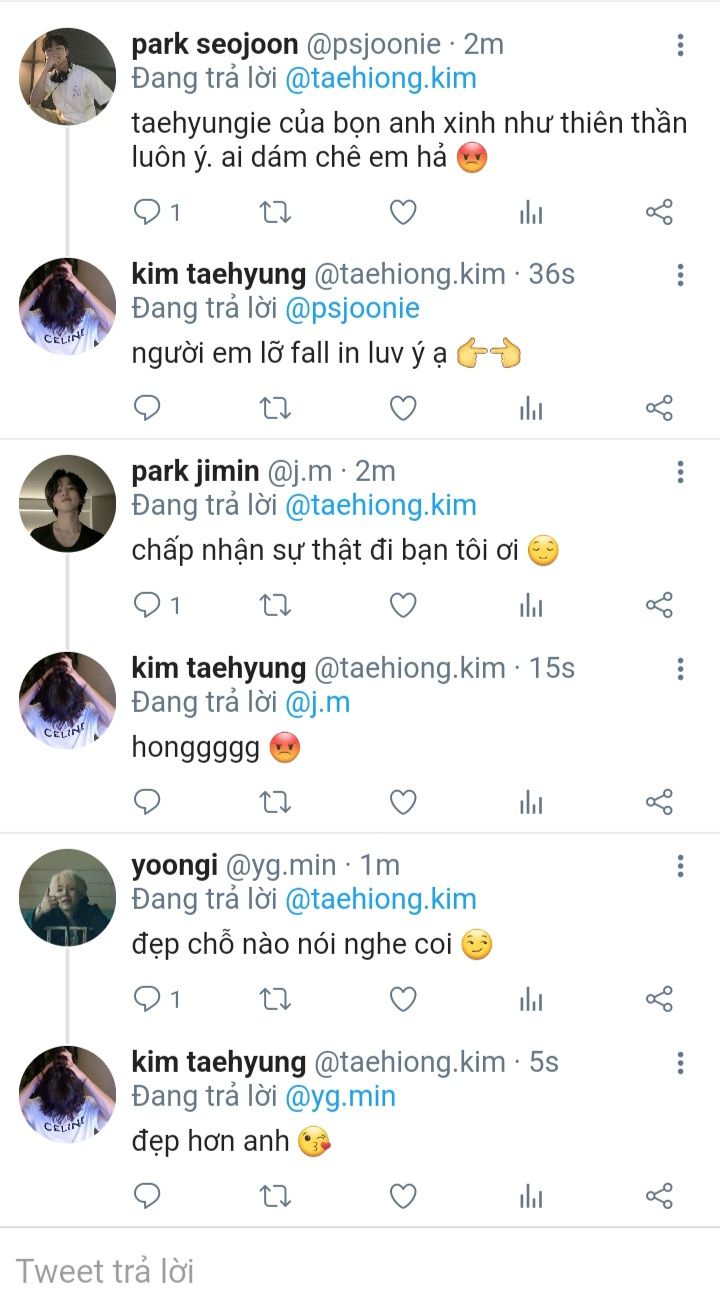720x1310 pixels.
Task: Like park jimin's reply
Action: pos(403,605)
